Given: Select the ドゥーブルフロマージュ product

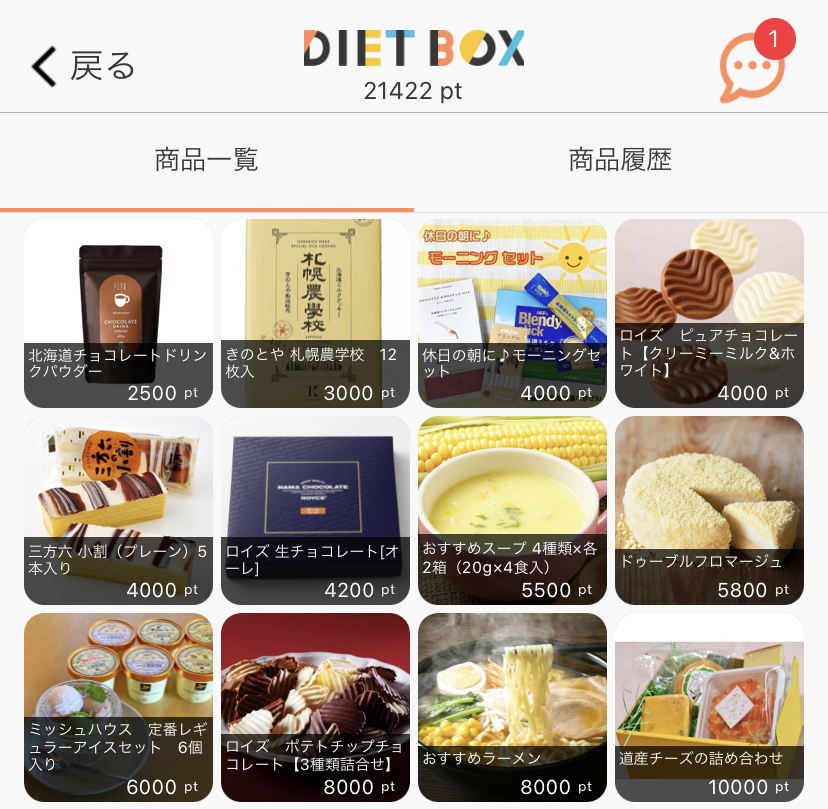Looking at the screenshot, I should [x=709, y=510].
